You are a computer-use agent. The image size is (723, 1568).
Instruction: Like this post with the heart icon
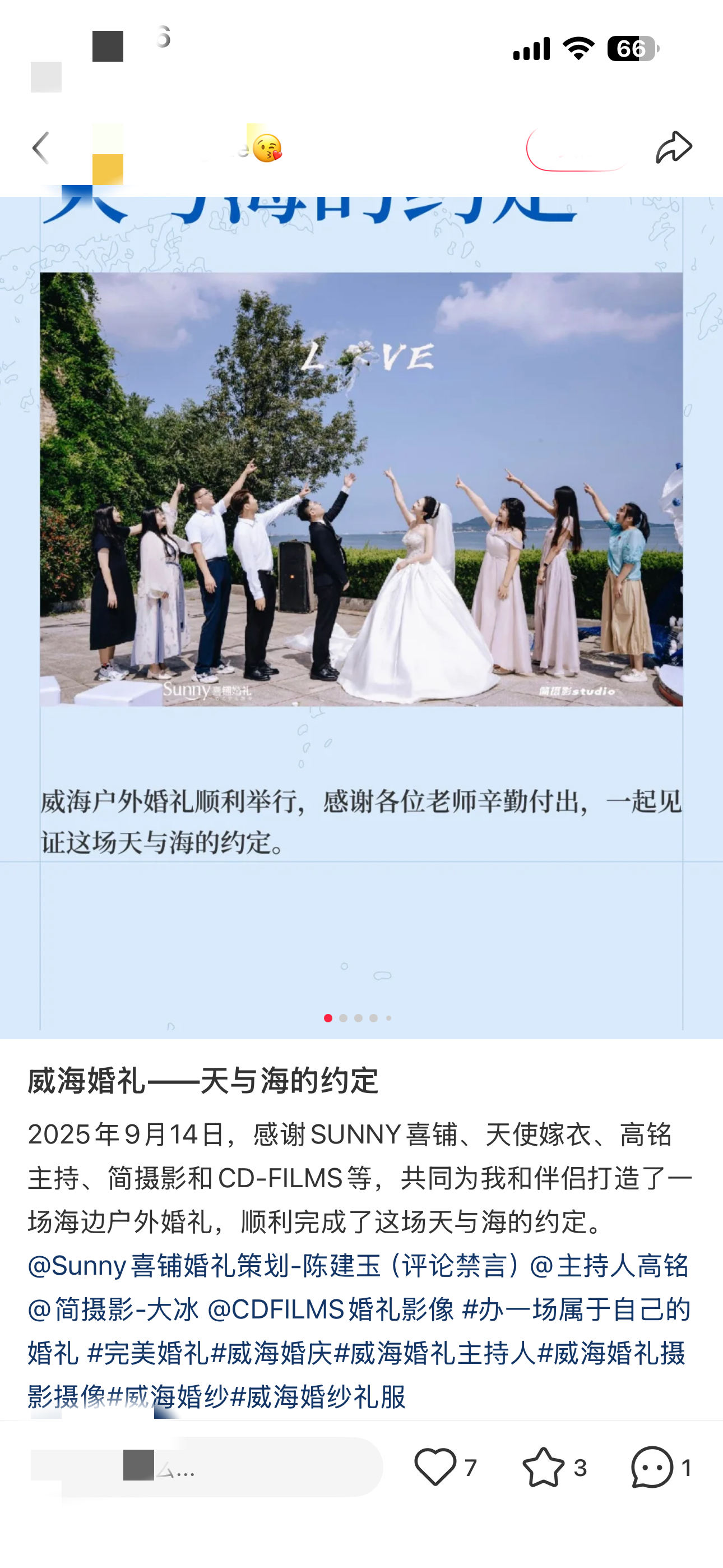coord(435,1467)
